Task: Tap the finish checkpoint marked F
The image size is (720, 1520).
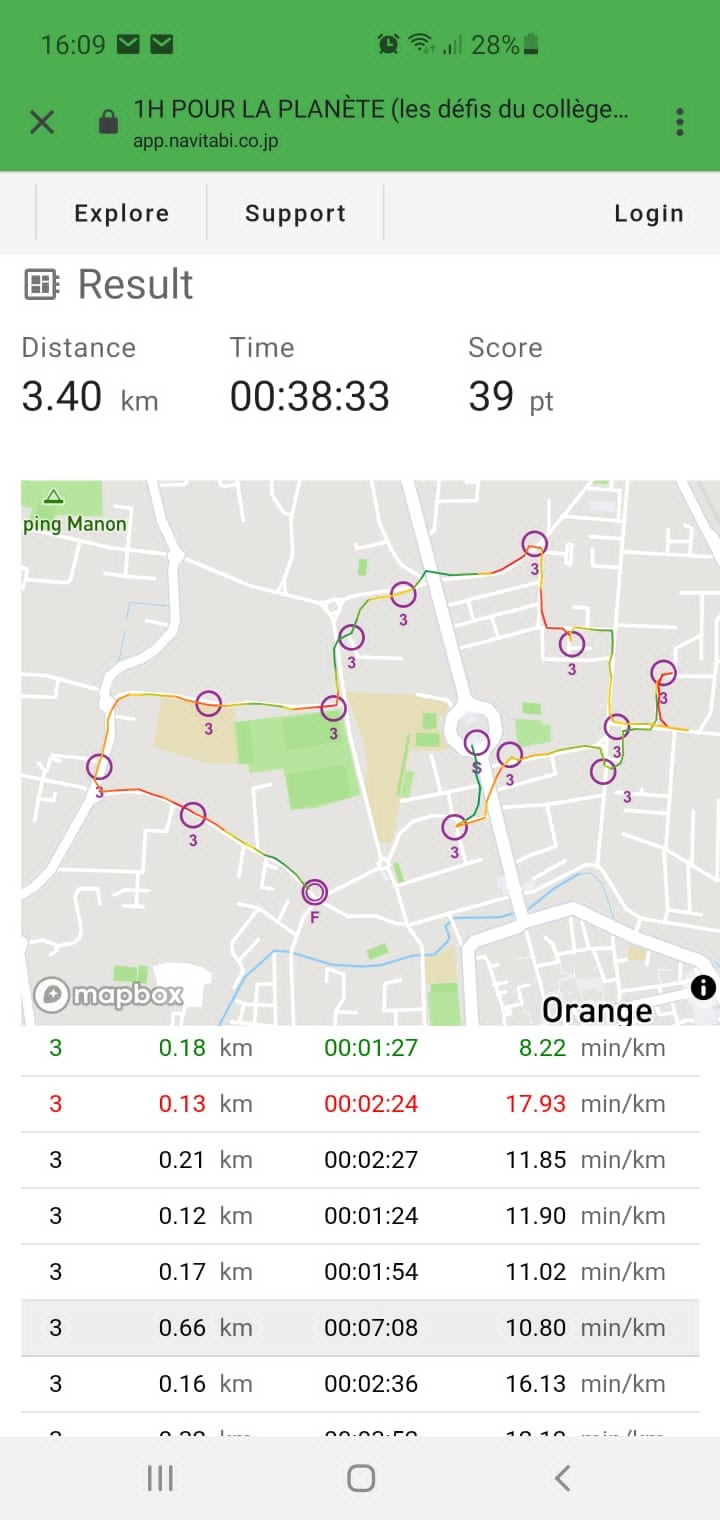Action: click(315, 892)
